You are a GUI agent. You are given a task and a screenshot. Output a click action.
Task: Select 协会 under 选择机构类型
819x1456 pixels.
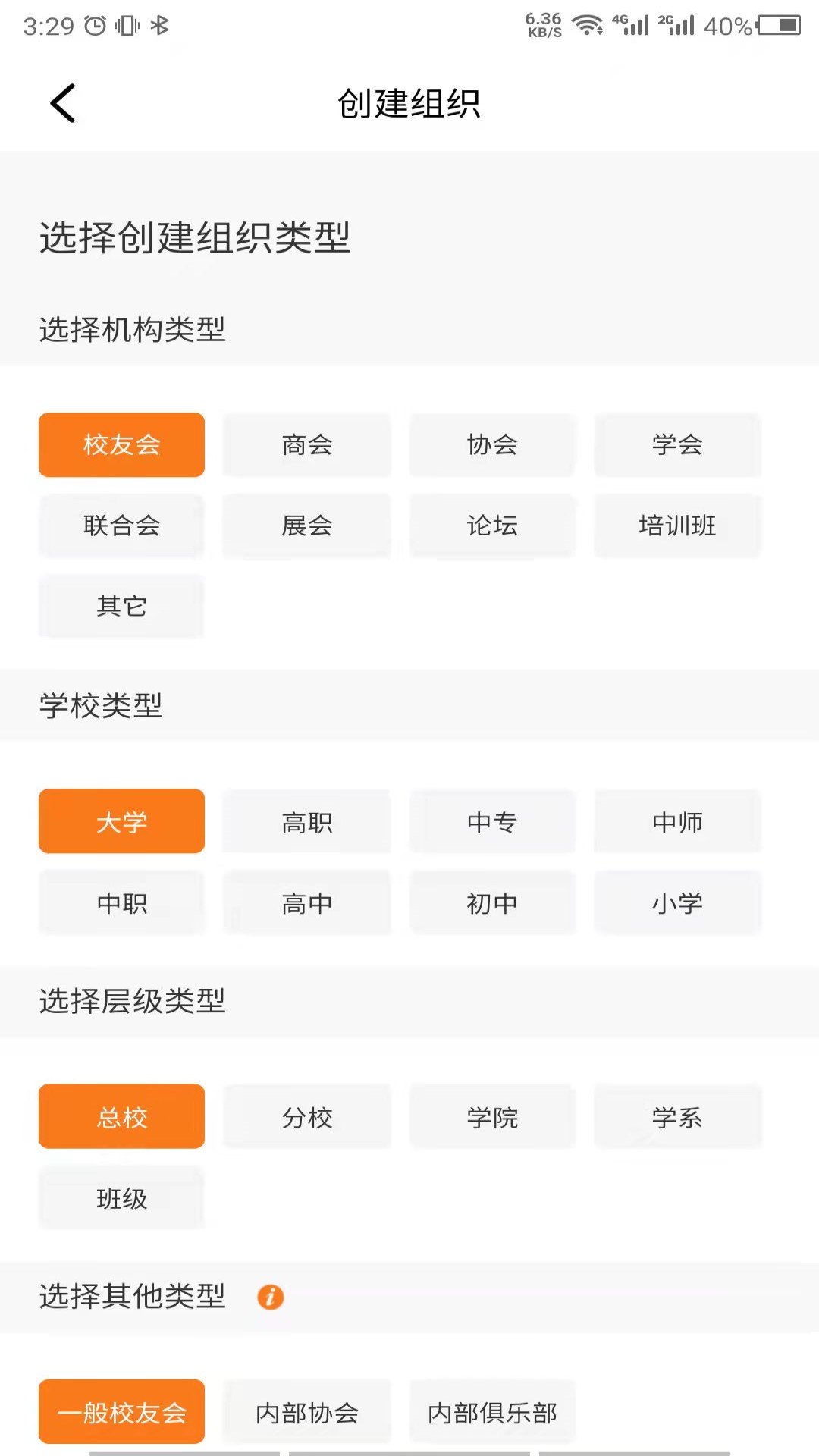pyautogui.click(x=492, y=444)
